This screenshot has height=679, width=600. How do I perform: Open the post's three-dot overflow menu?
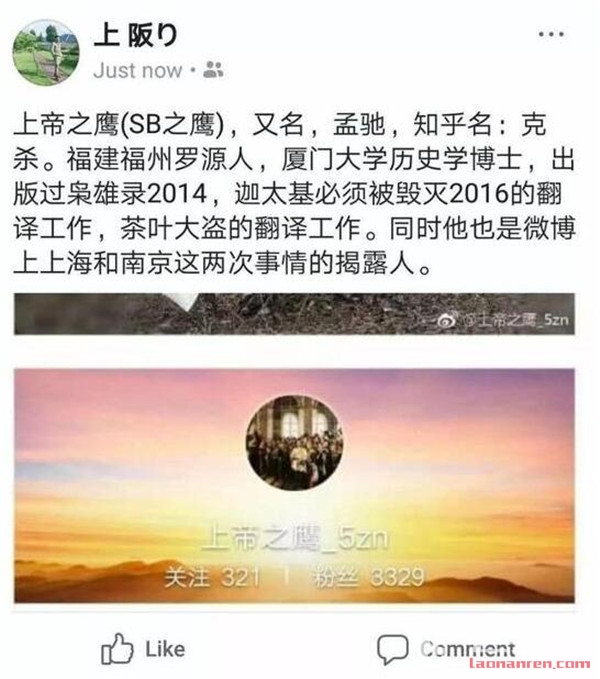click(551, 34)
